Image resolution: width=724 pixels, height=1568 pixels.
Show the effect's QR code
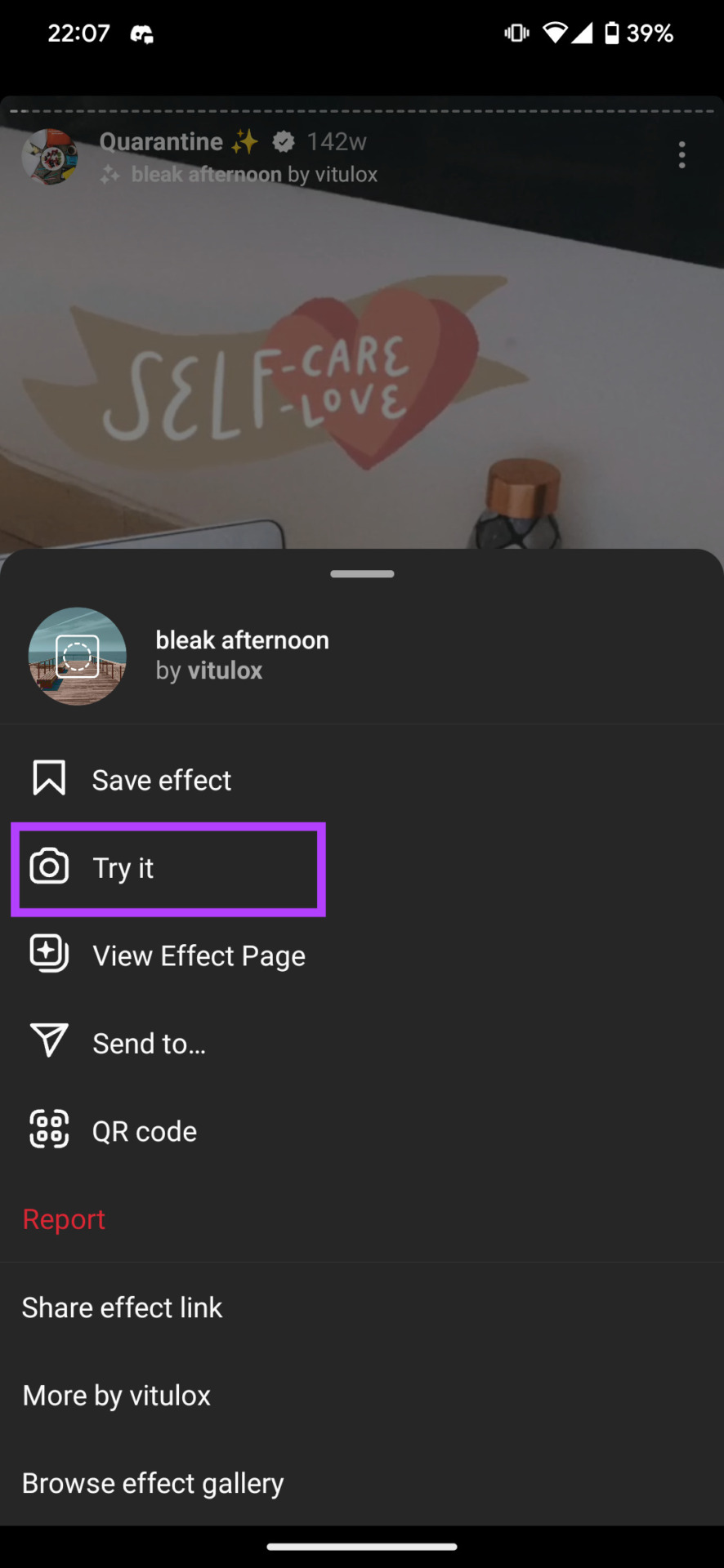[x=144, y=1131]
